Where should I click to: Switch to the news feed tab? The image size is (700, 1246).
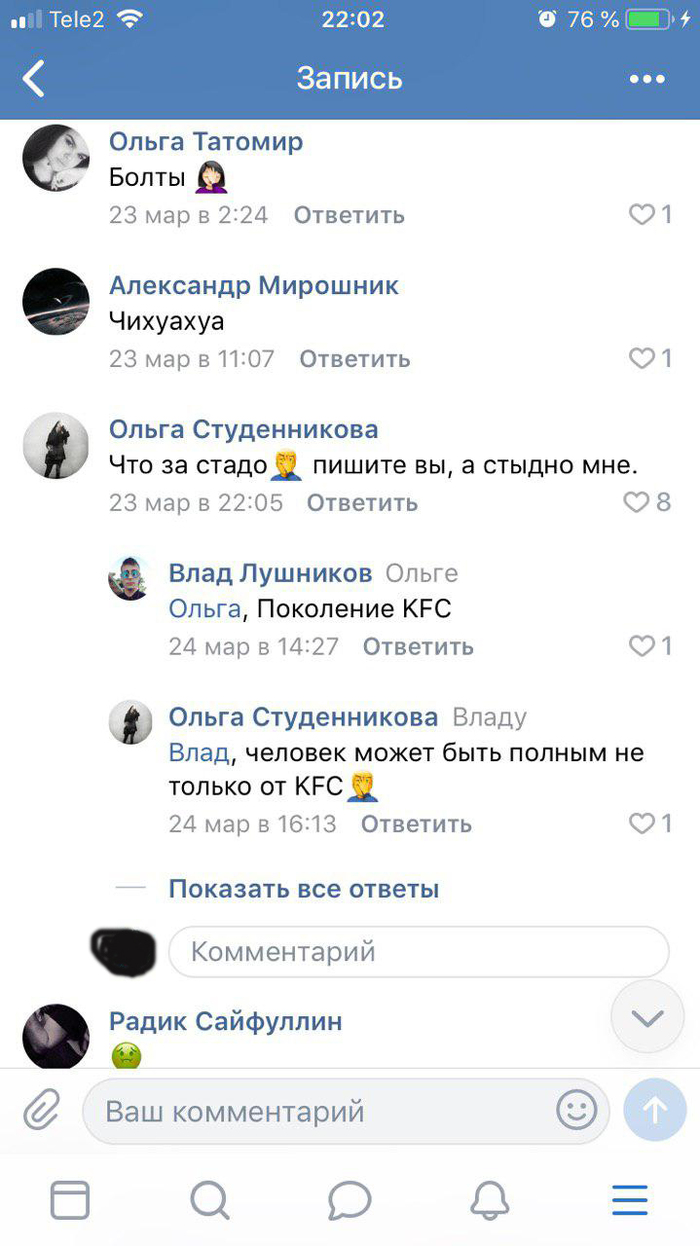(x=70, y=1200)
